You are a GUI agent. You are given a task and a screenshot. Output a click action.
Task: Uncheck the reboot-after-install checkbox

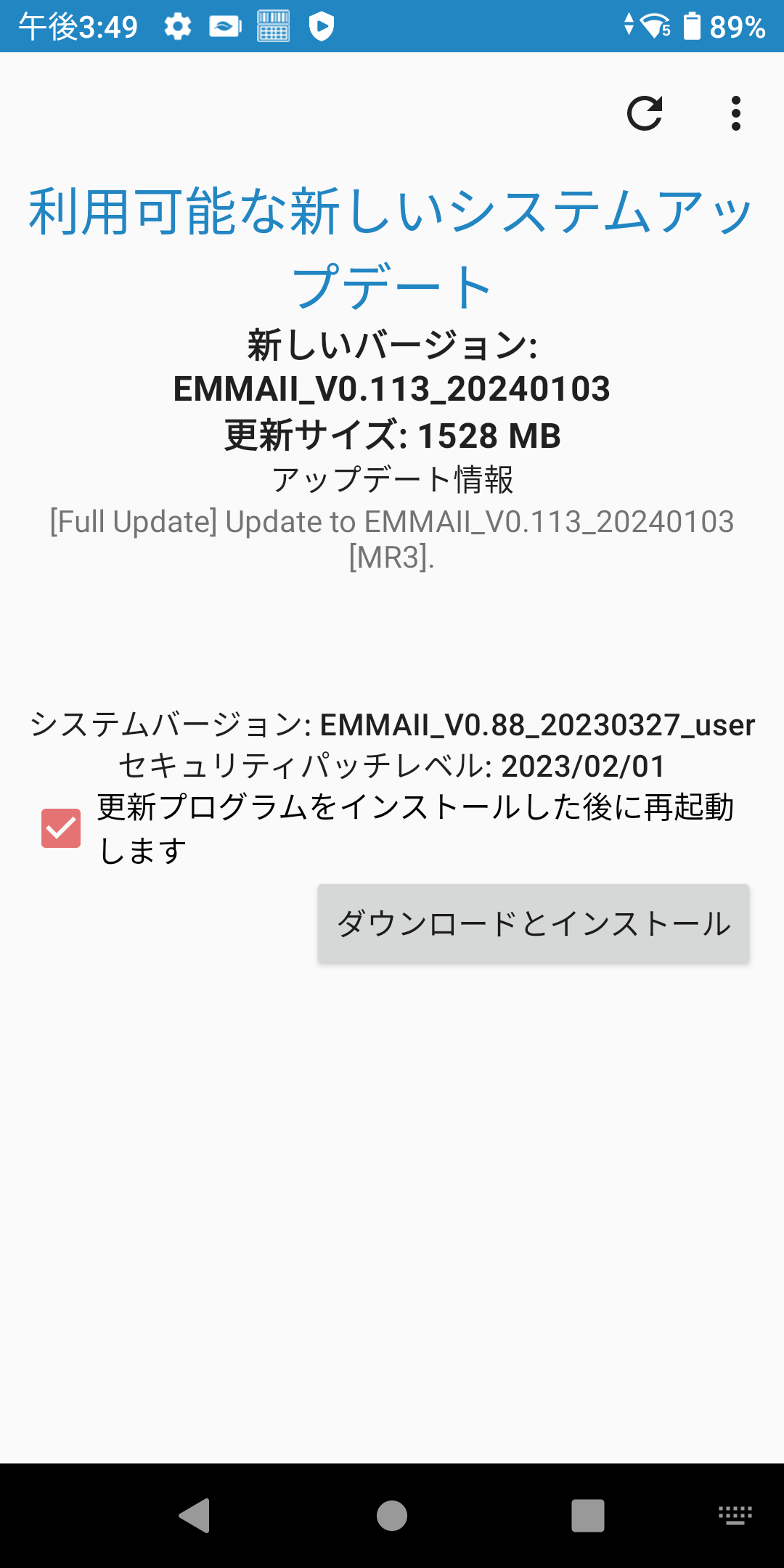pyautogui.click(x=61, y=828)
